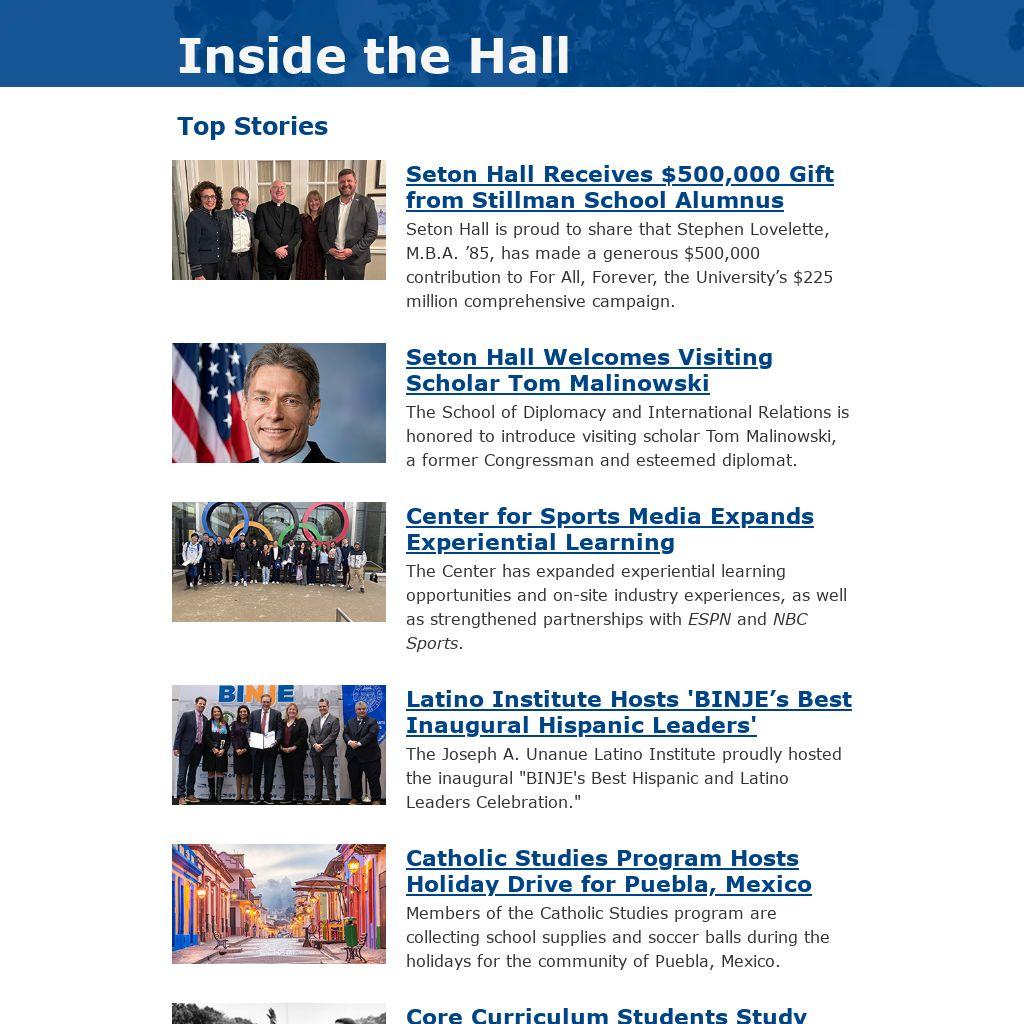Open the BINJE event photo thumbnail

click(279, 745)
